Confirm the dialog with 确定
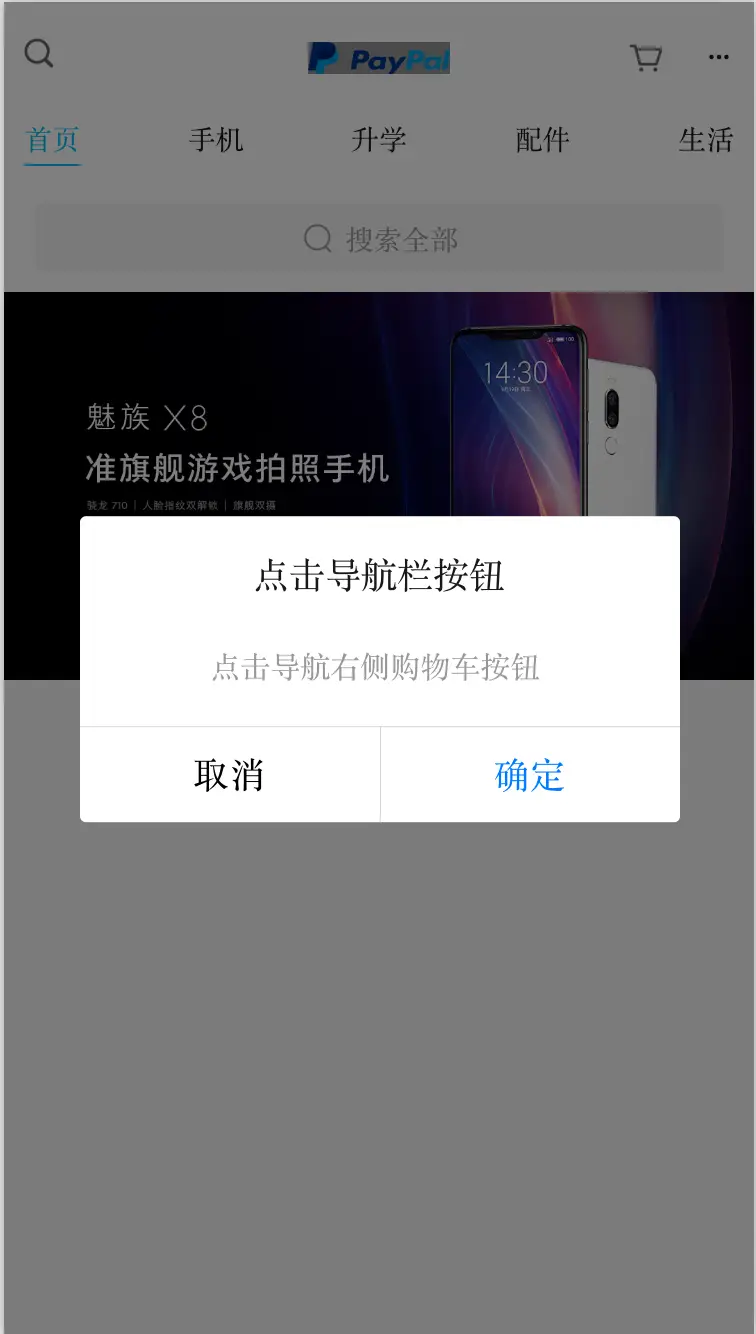This screenshot has height=1334, width=756. pyautogui.click(x=530, y=775)
